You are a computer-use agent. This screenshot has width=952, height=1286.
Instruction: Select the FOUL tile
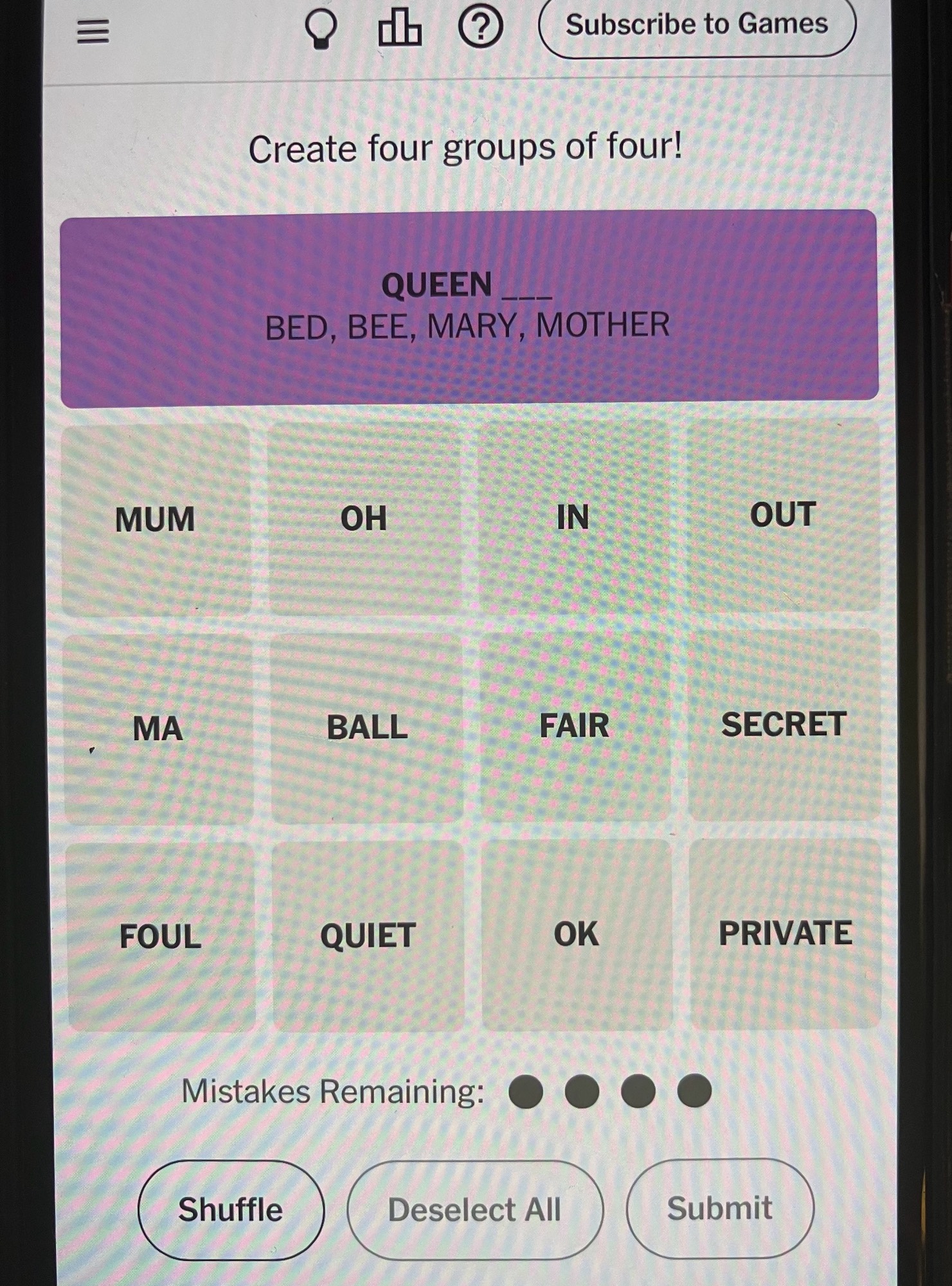[161, 937]
